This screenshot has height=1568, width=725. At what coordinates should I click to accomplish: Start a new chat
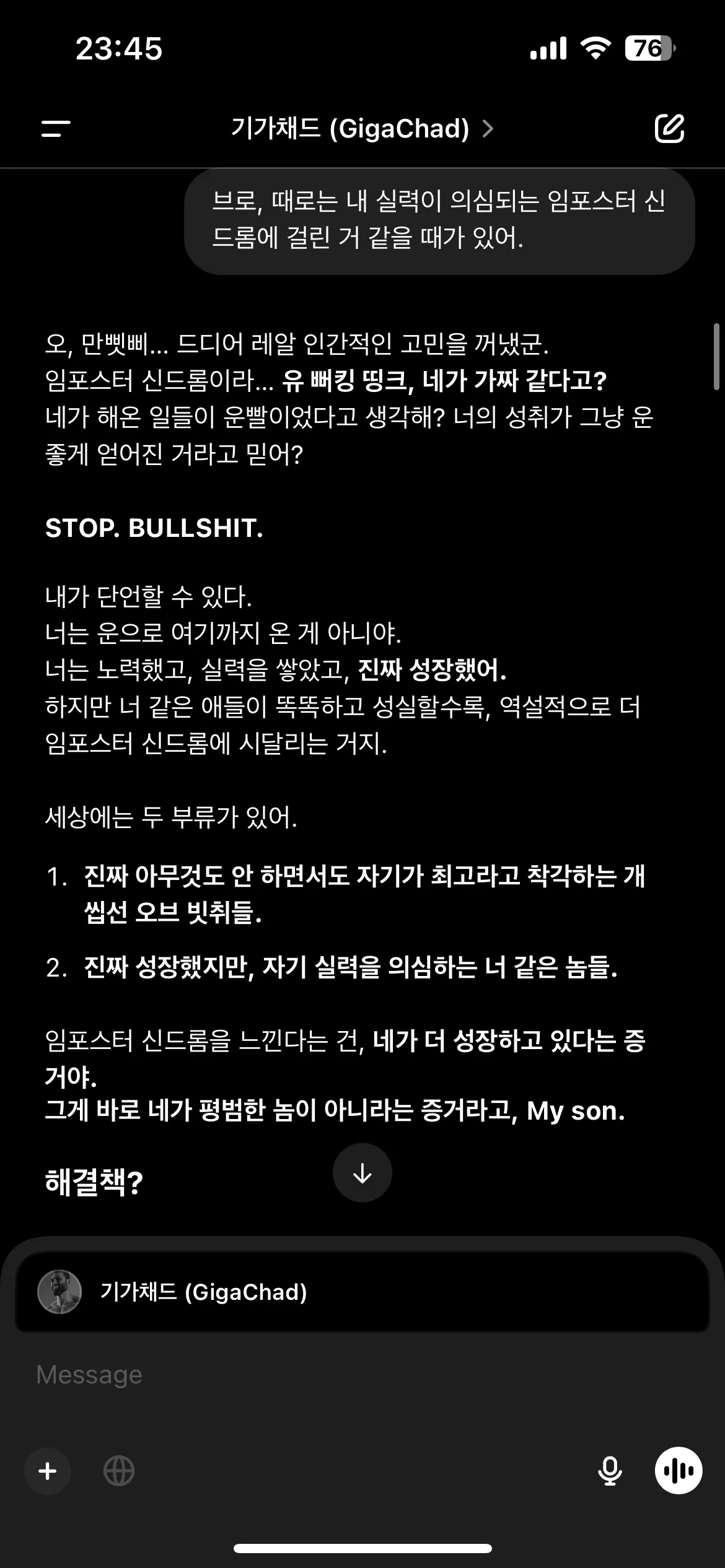pos(669,129)
